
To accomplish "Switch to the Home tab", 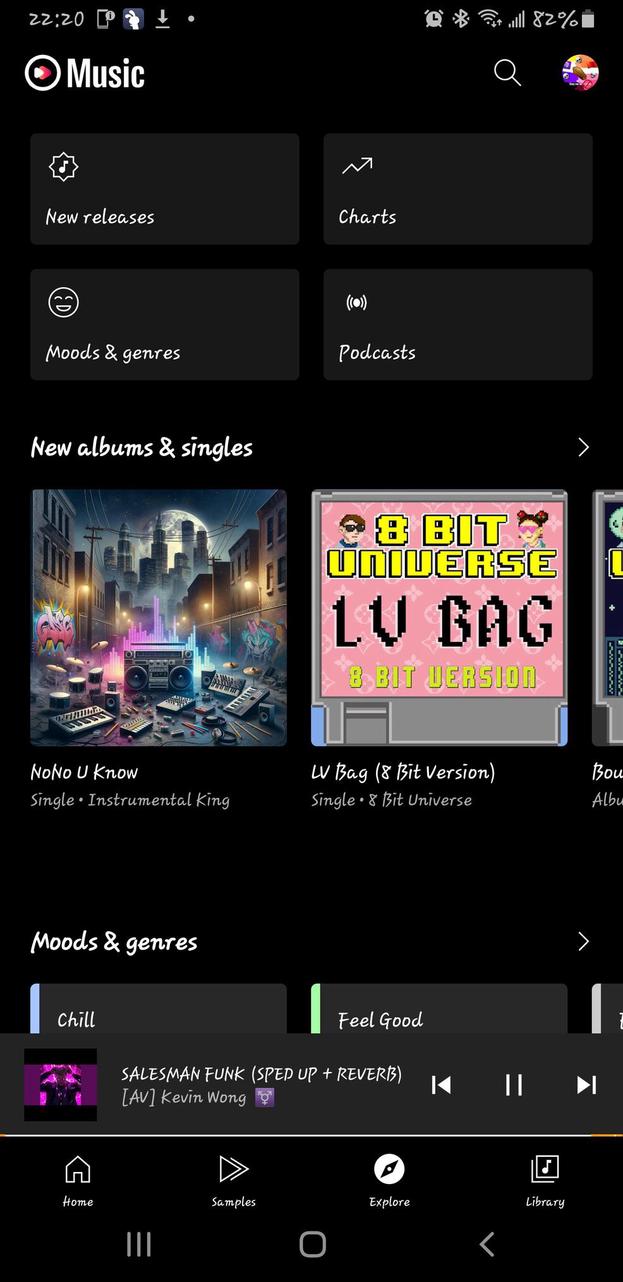I will tap(78, 1180).
